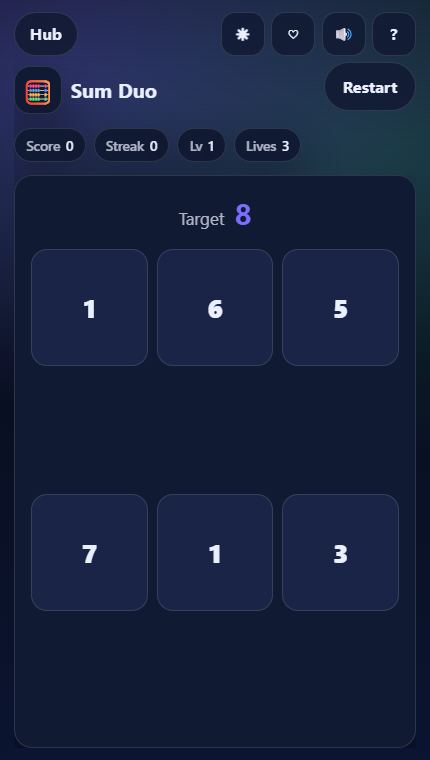Toggle the light/dark theme sun icon

pyautogui.click(x=243, y=34)
